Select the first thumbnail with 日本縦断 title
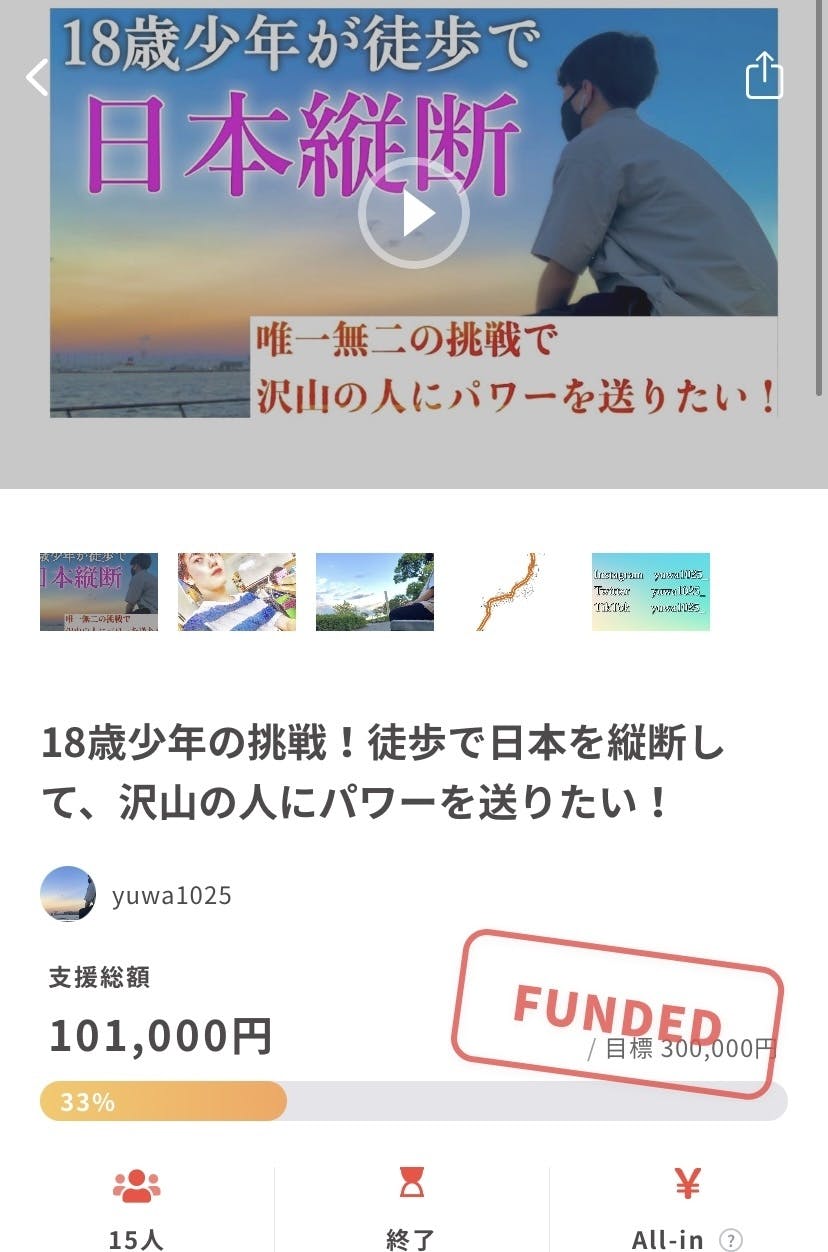The height and width of the screenshot is (1252, 828). [x=99, y=592]
